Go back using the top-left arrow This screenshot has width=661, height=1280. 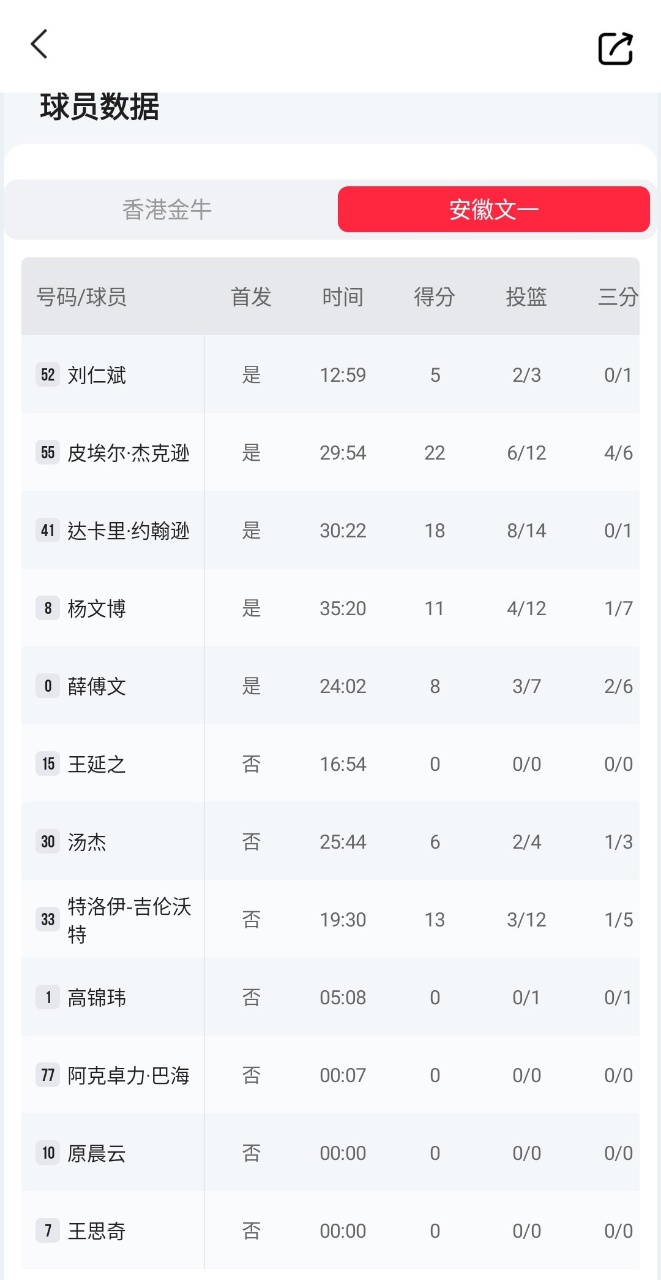(x=39, y=45)
